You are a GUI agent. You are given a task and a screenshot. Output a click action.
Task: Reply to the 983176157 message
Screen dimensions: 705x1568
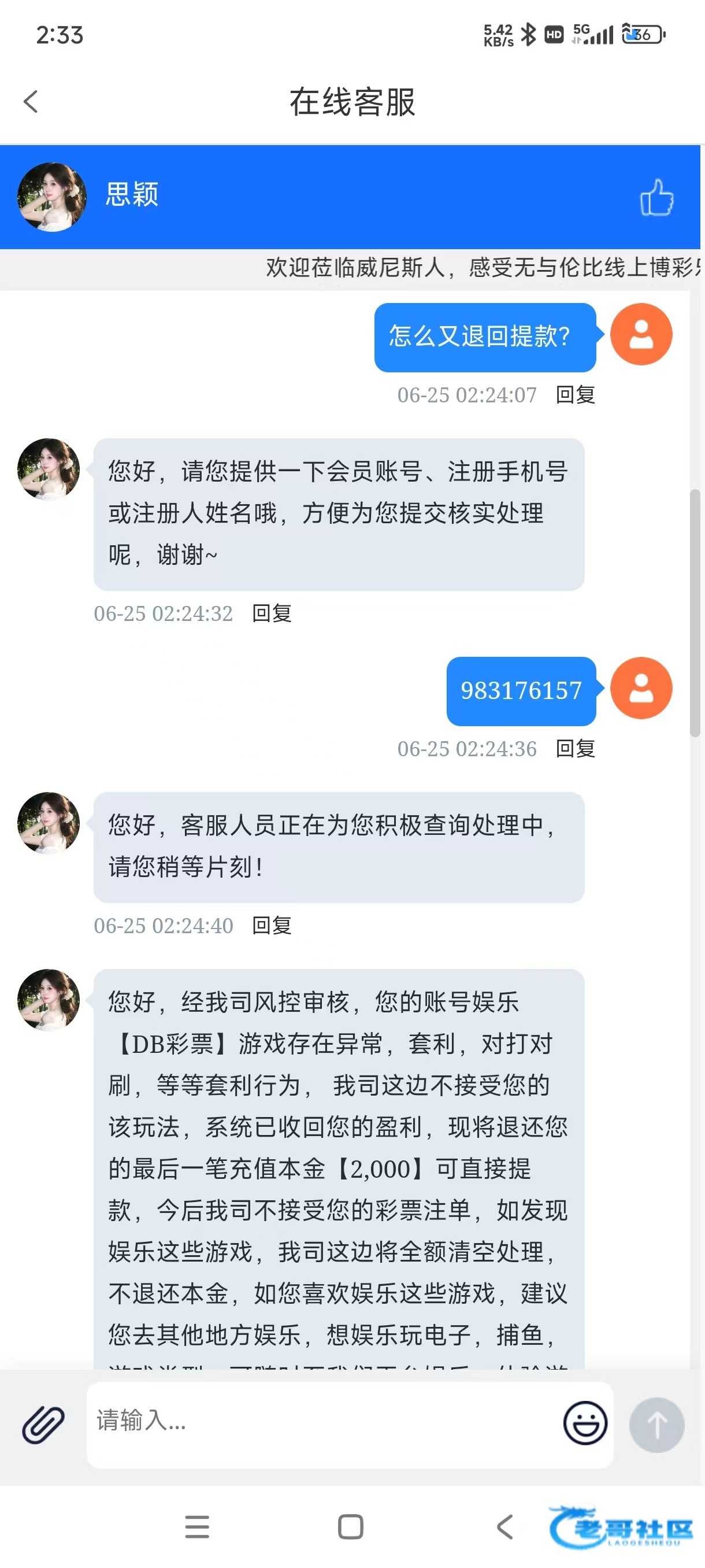(x=576, y=749)
